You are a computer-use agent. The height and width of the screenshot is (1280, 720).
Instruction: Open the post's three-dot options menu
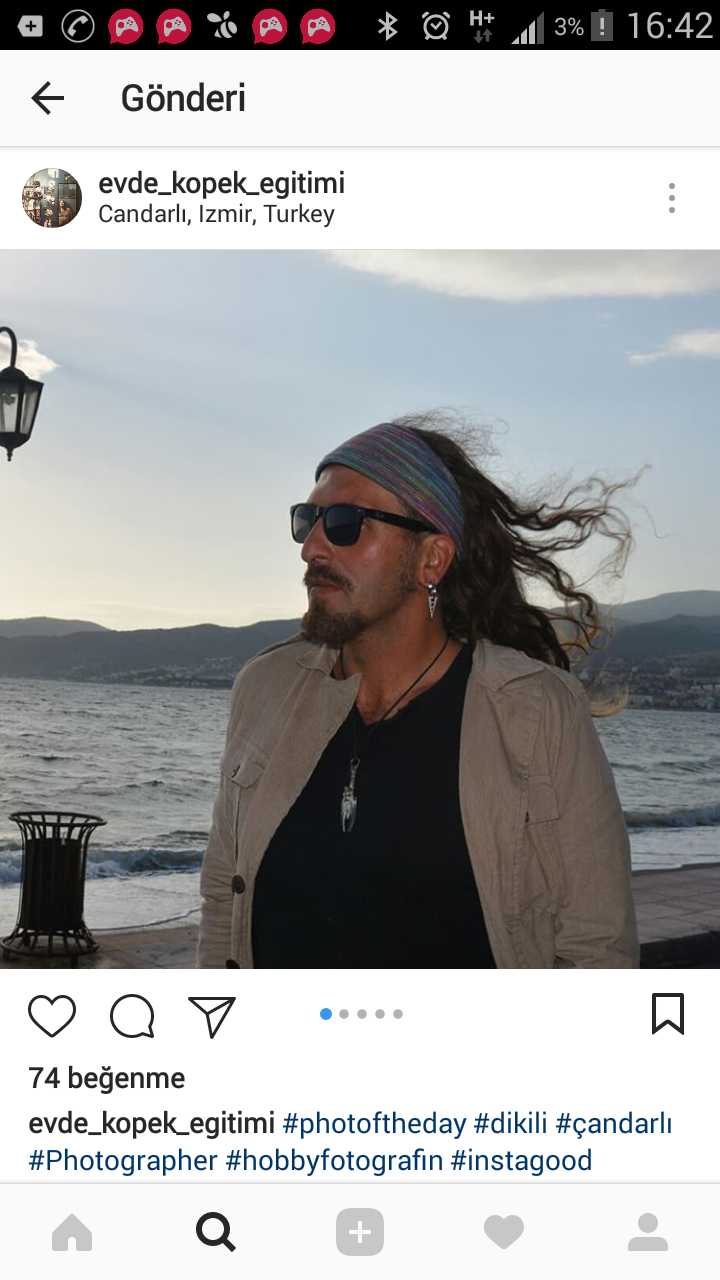[x=671, y=198]
